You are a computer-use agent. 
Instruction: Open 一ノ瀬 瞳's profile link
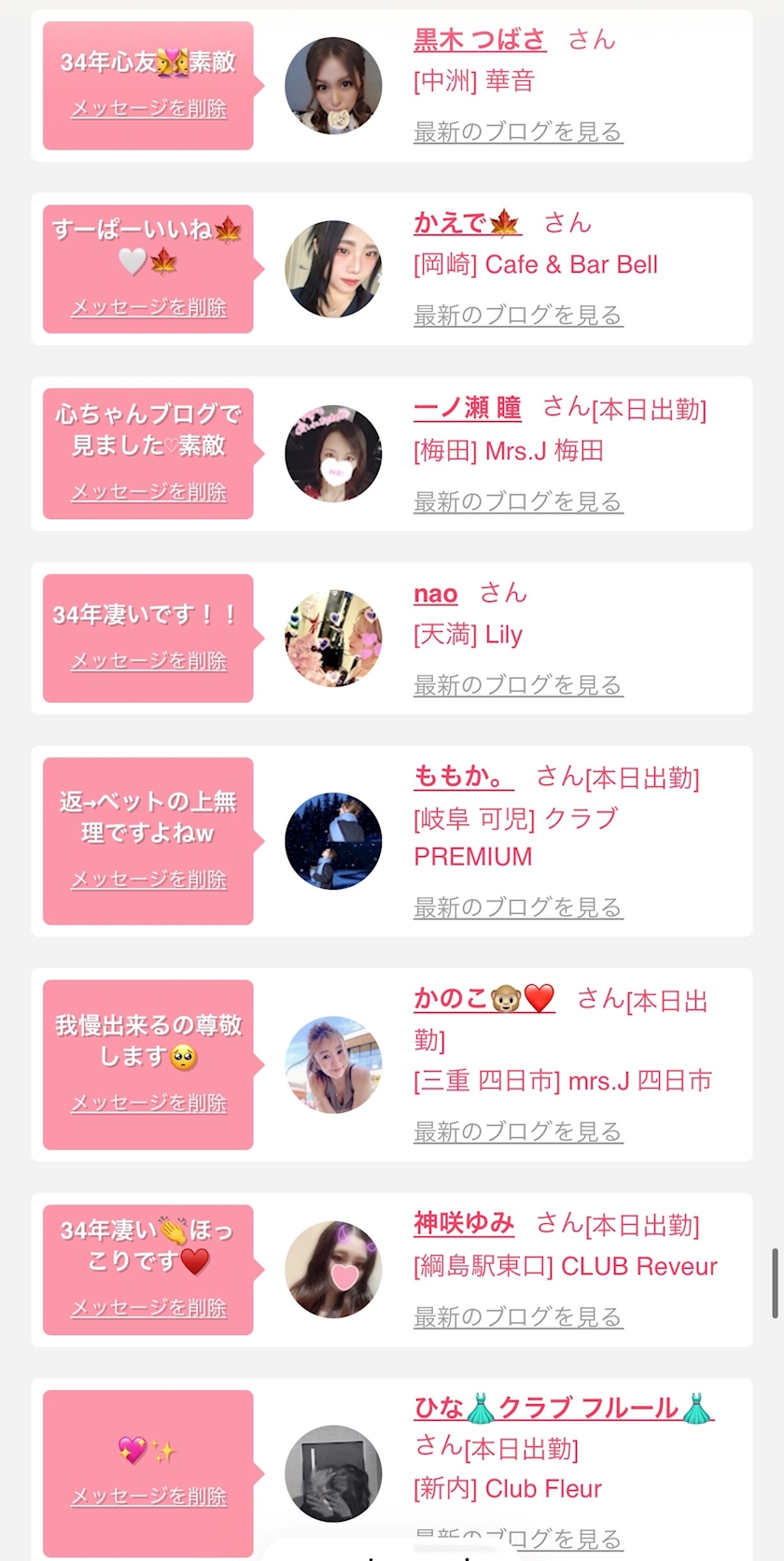point(467,408)
